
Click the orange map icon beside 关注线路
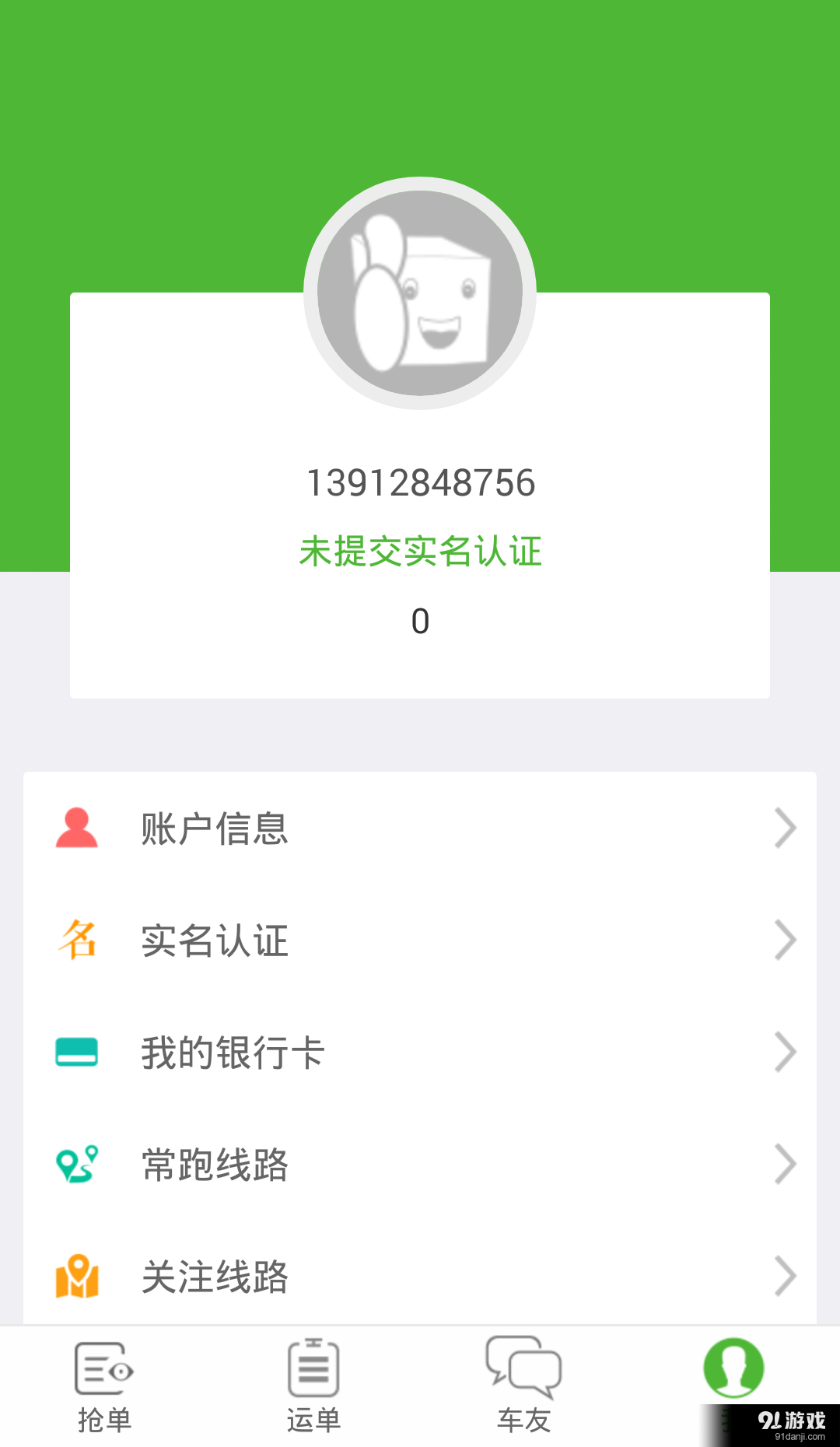click(x=76, y=1274)
